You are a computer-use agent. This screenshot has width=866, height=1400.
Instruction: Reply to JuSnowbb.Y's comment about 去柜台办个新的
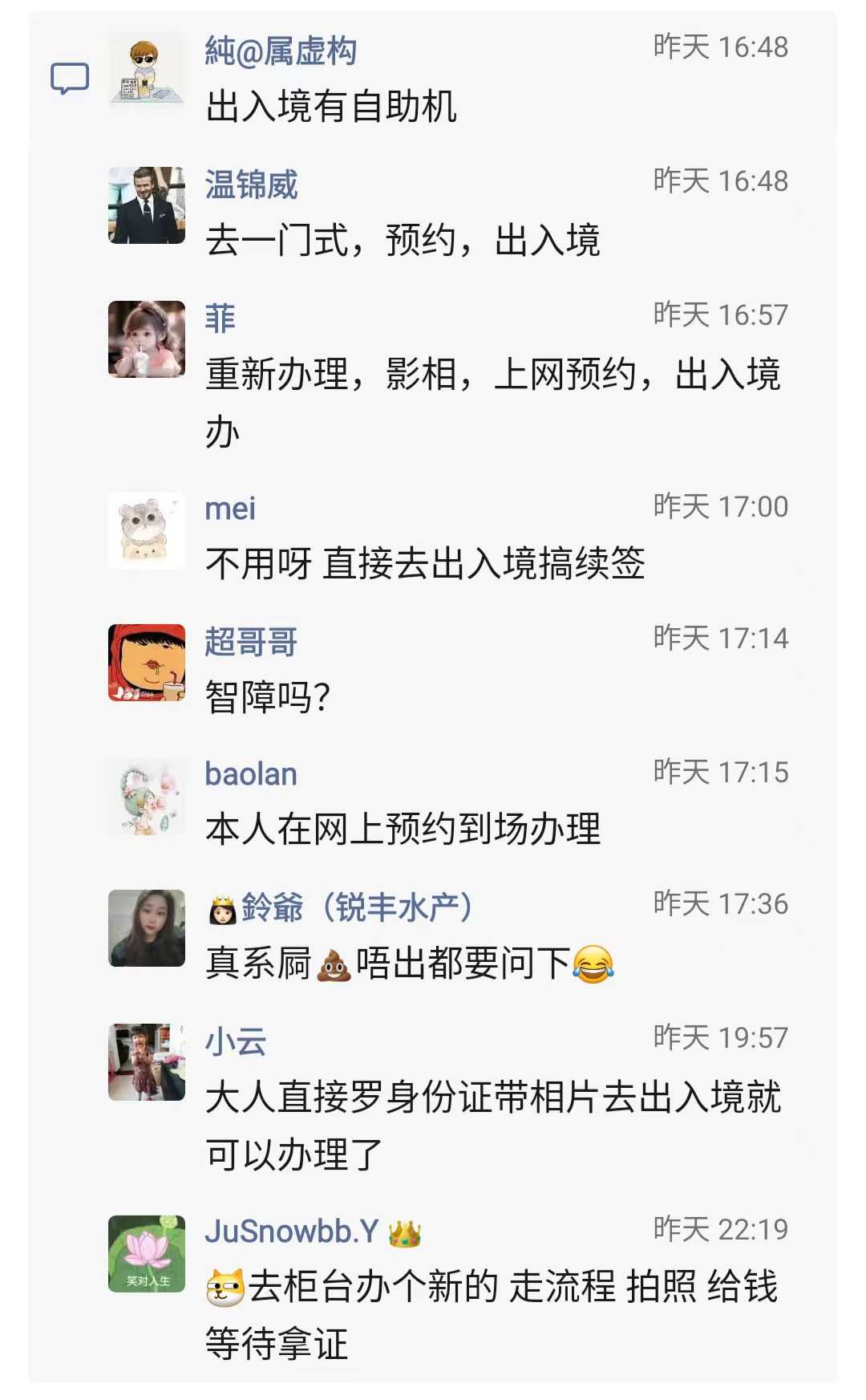click(x=492, y=1316)
